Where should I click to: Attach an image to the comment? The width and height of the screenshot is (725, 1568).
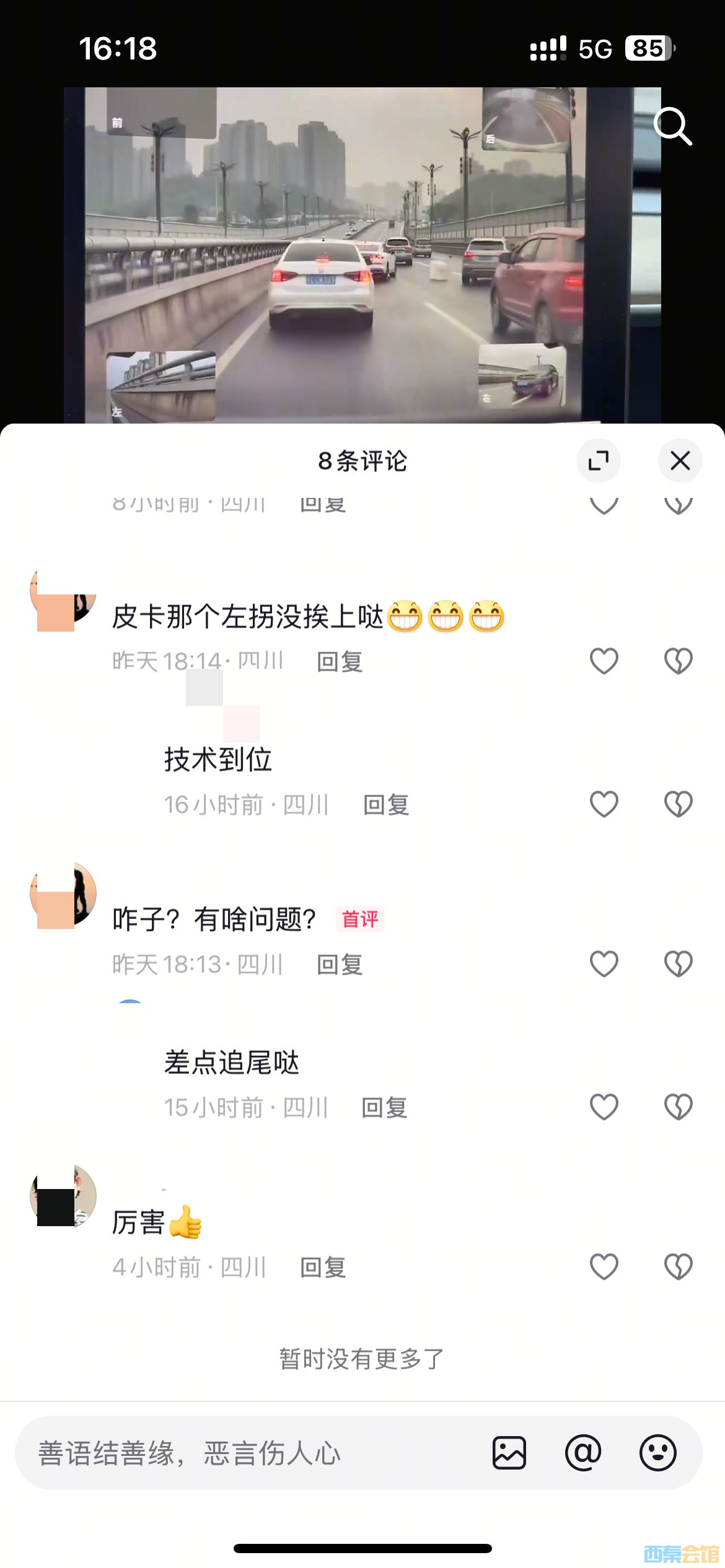point(509,1453)
